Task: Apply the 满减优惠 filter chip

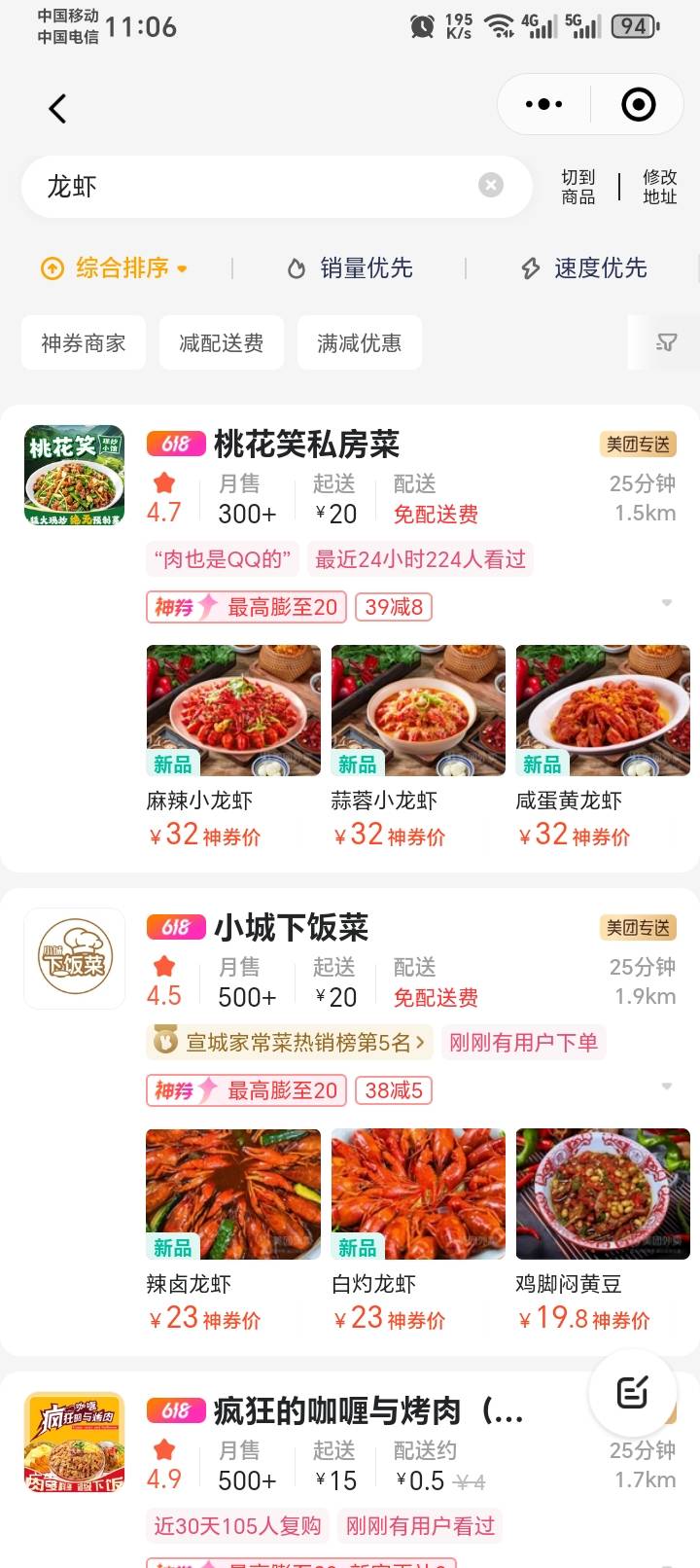Action: click(360, 342)
